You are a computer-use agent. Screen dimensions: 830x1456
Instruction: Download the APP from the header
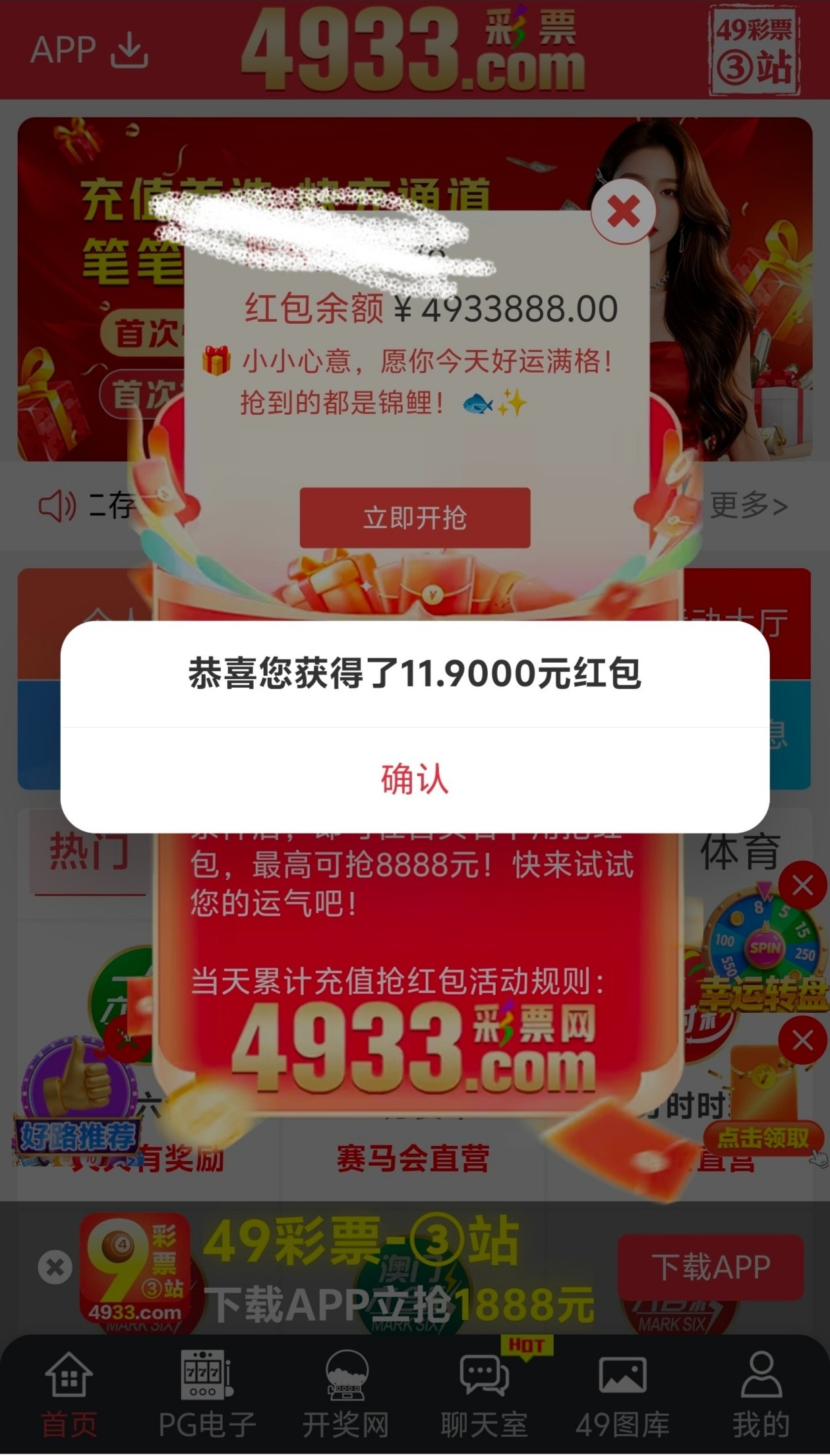click(90, 50)
